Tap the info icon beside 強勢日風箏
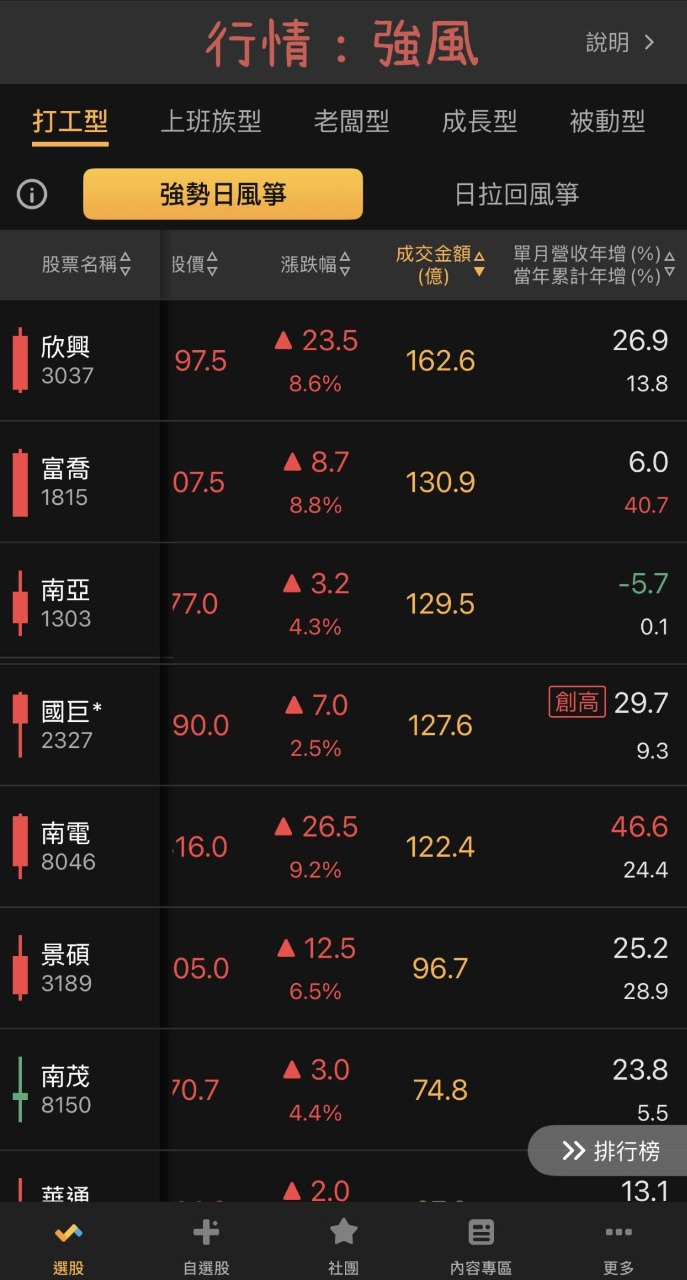The image size is (687, 1280). tap(32, 194)
